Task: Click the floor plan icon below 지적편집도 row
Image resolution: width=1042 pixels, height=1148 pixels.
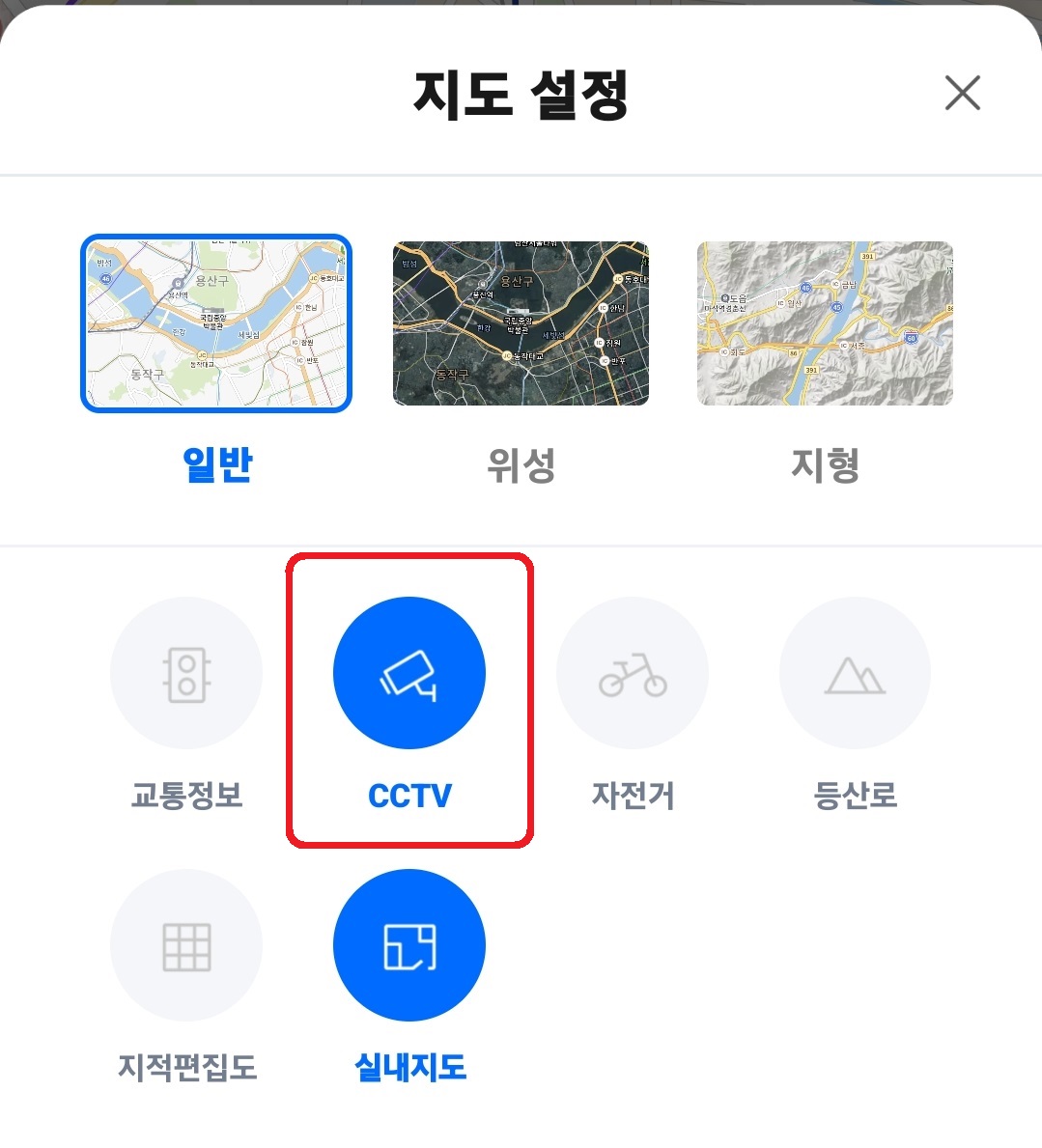Action: point(408,945)
